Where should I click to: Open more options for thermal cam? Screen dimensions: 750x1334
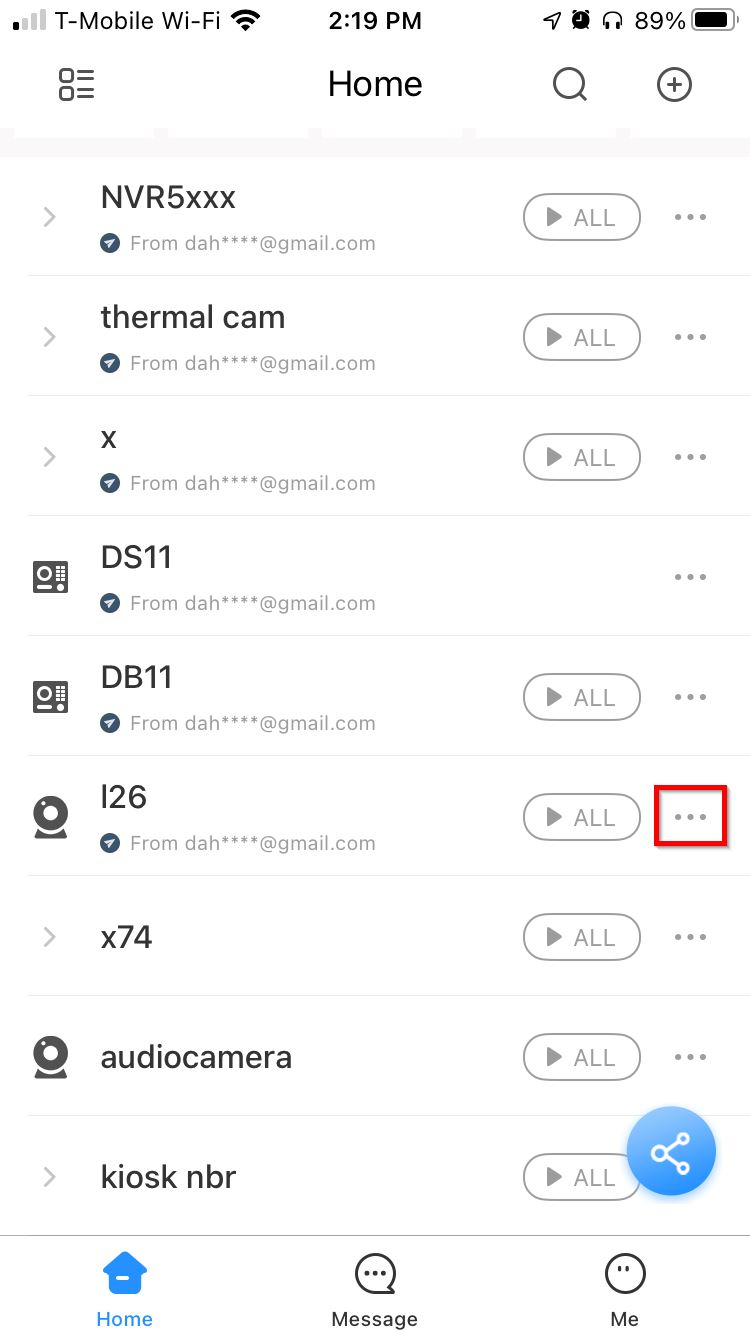pyautogui.click(x=690, y=337)
